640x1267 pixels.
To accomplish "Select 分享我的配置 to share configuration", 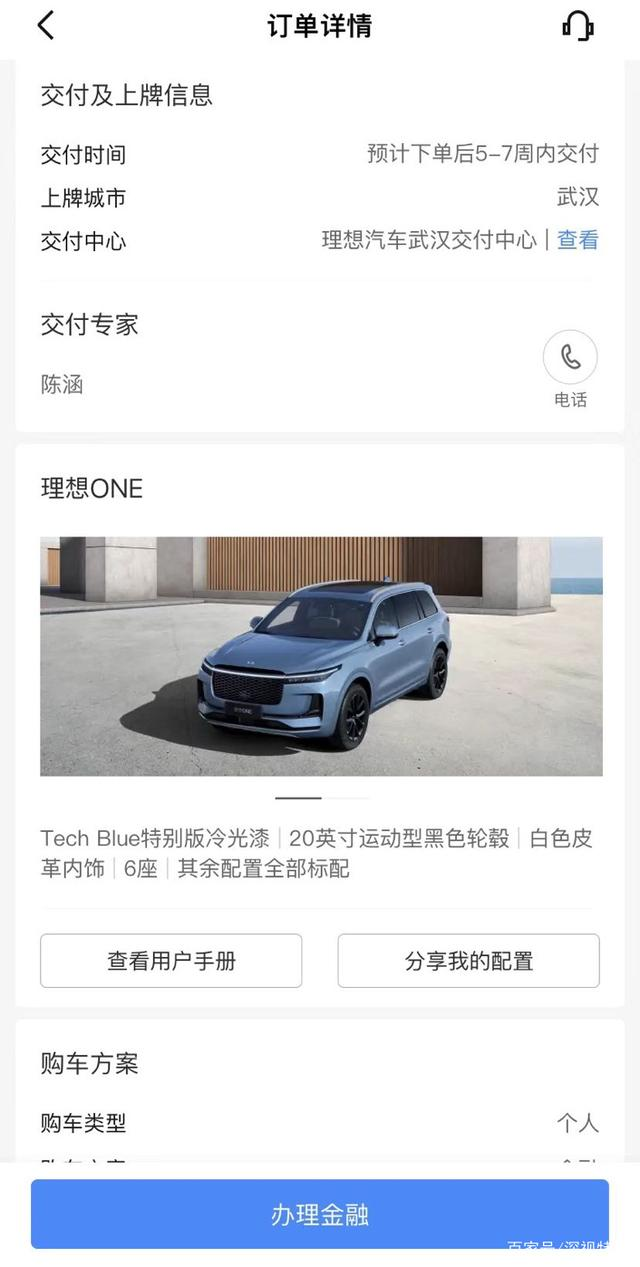I will click(468, 961).
